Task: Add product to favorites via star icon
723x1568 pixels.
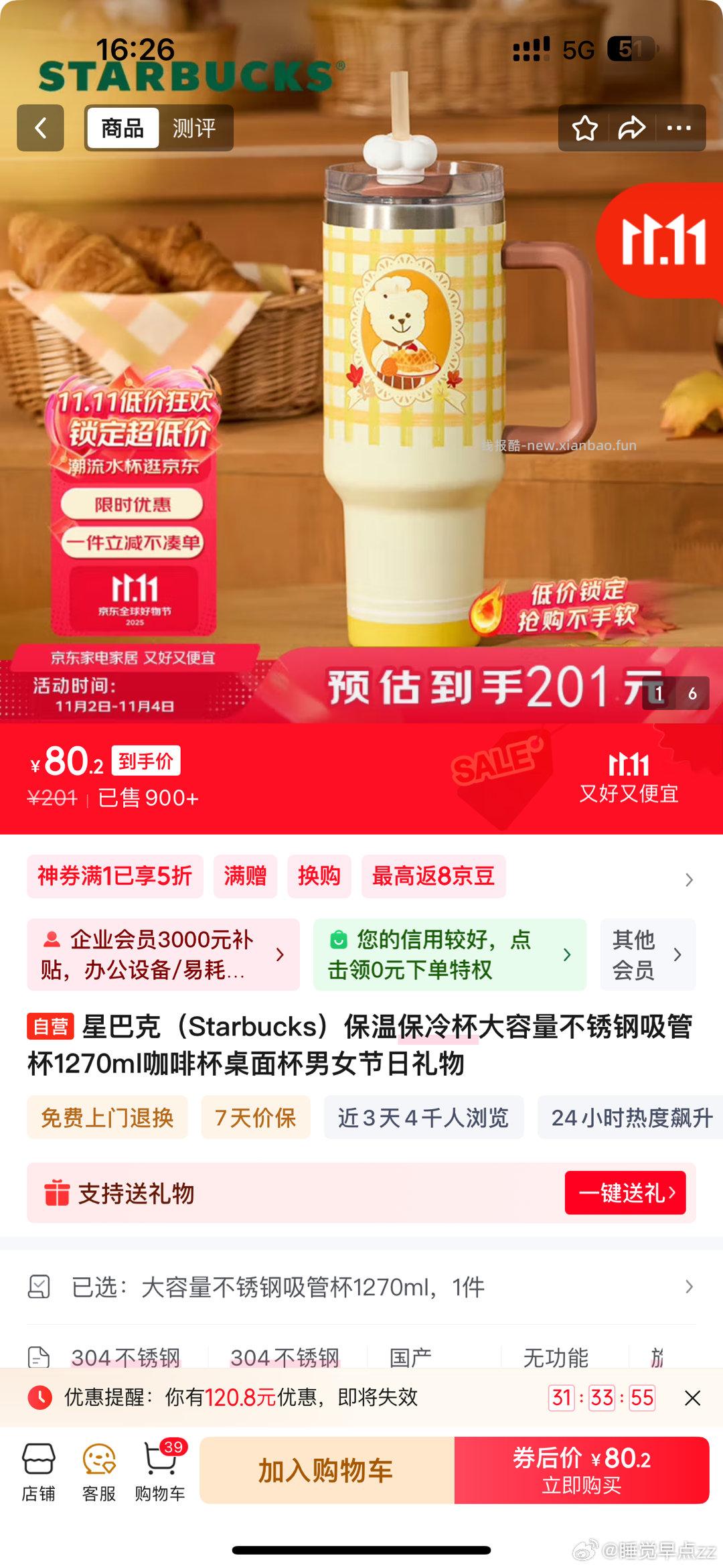Action: pyautogui.click(x=586, y=128)
